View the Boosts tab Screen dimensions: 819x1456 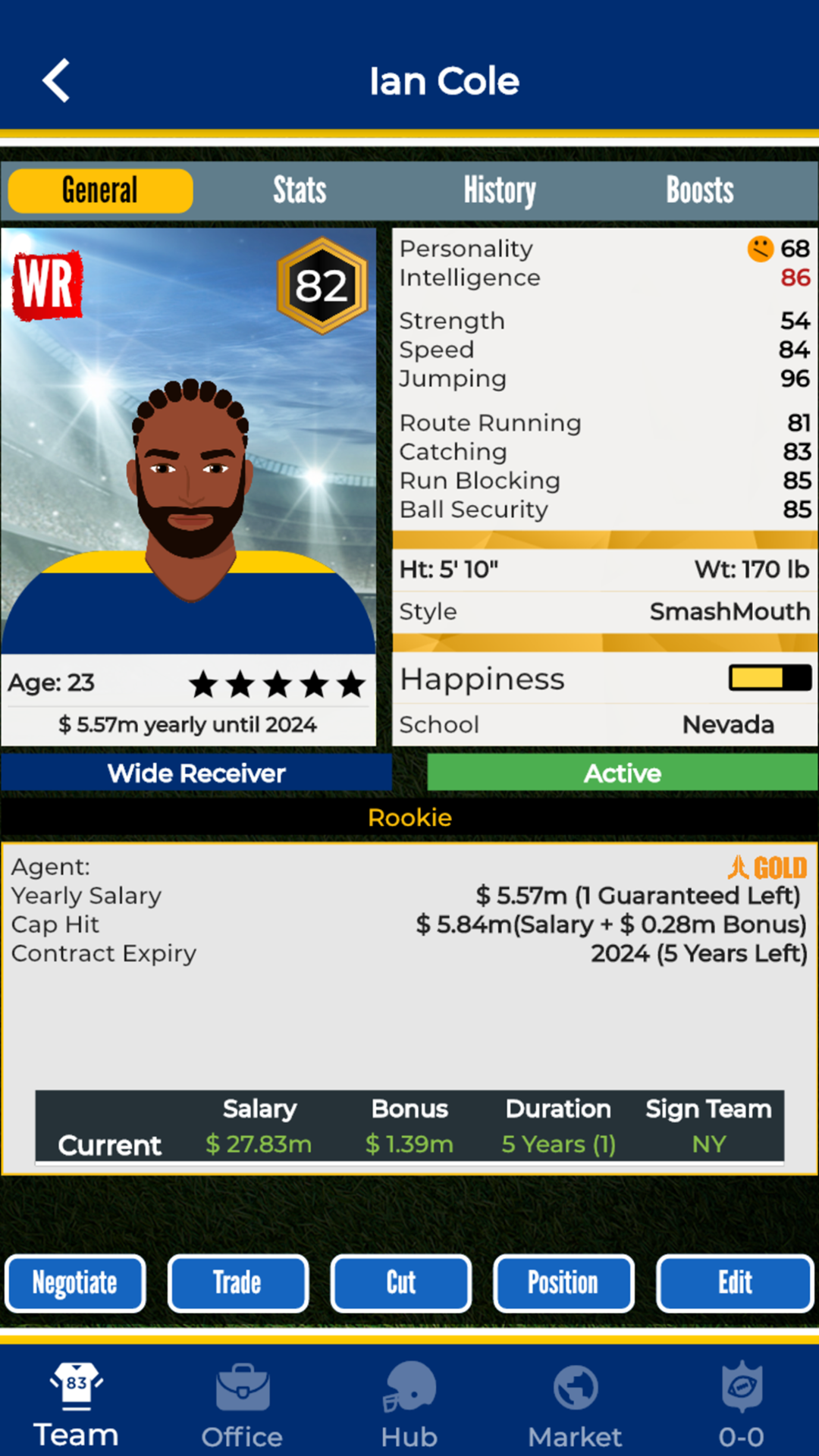[x=700, y=190]
